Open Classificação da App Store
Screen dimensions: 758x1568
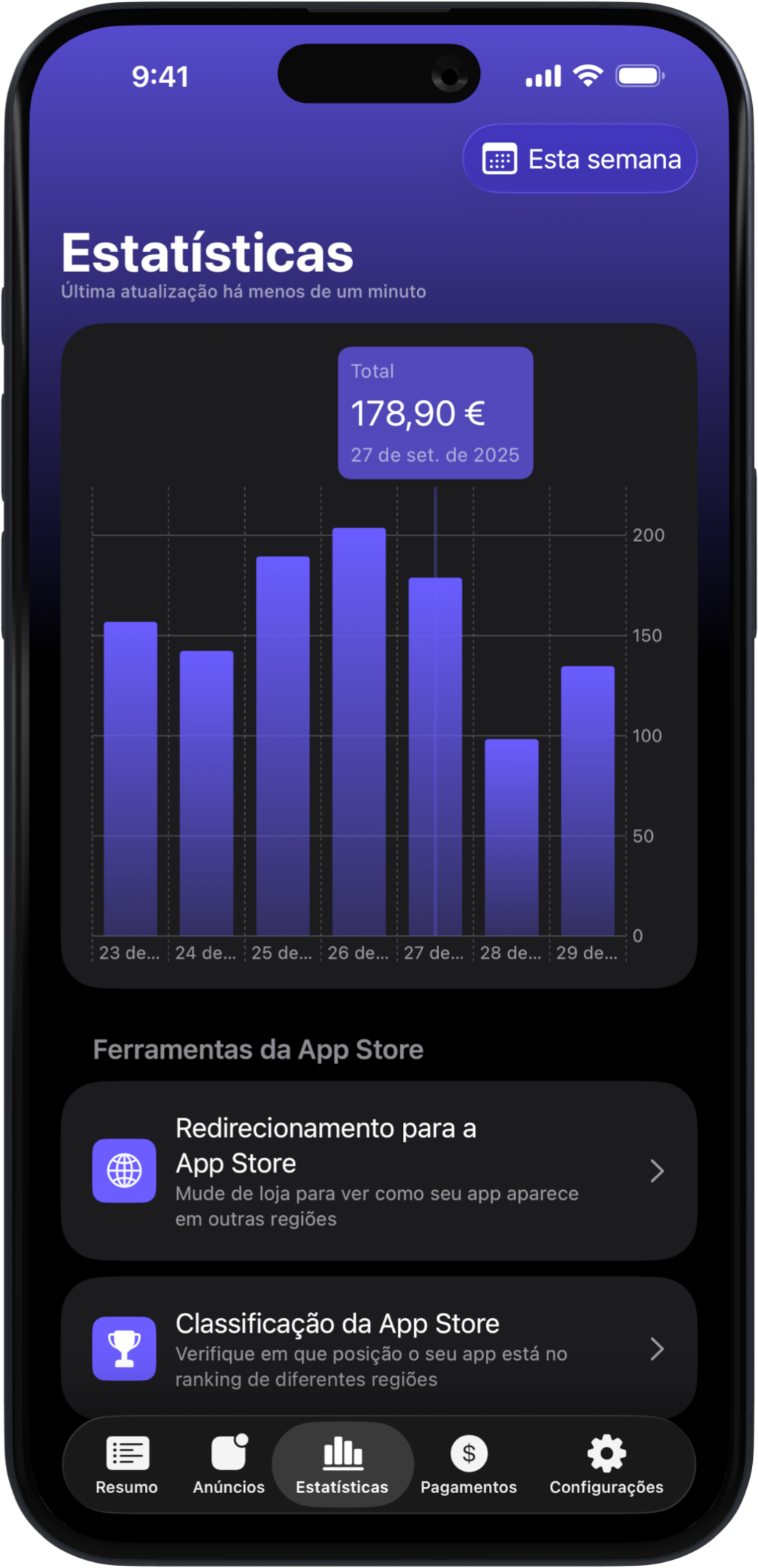[379, 1349]
